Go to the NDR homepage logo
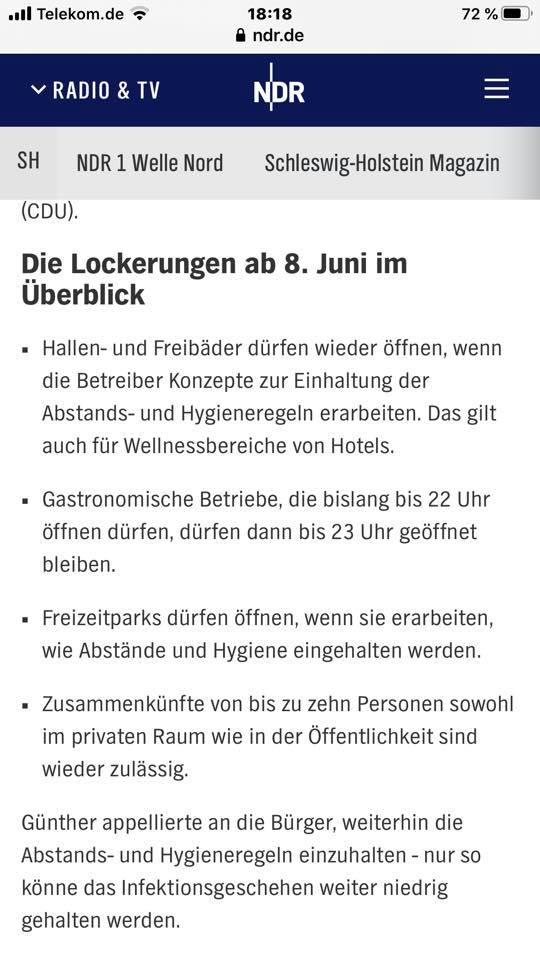The height and width of the screenshot is (960, 540). [279, 91]
